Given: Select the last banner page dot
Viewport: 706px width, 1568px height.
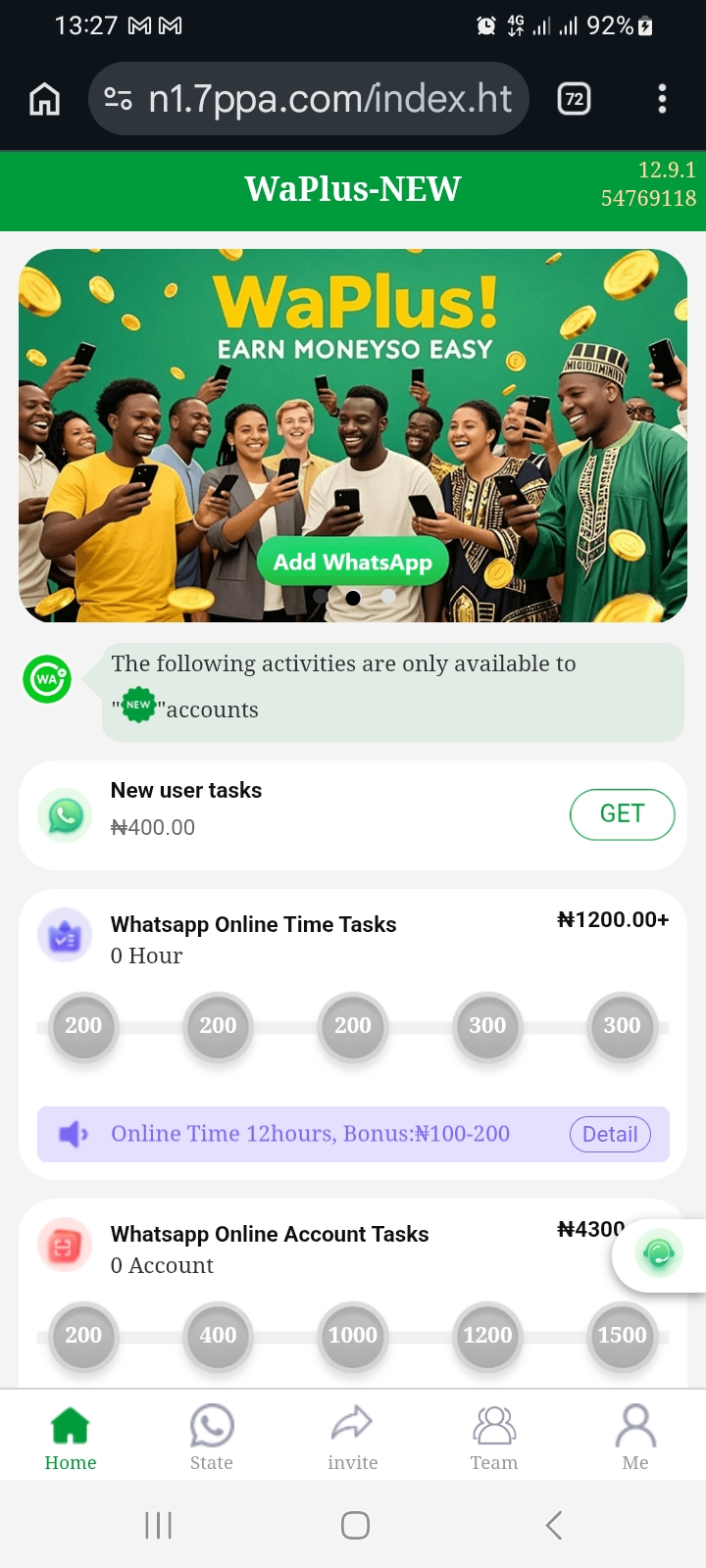Looking at the screenshot, I should coord(388,596).
